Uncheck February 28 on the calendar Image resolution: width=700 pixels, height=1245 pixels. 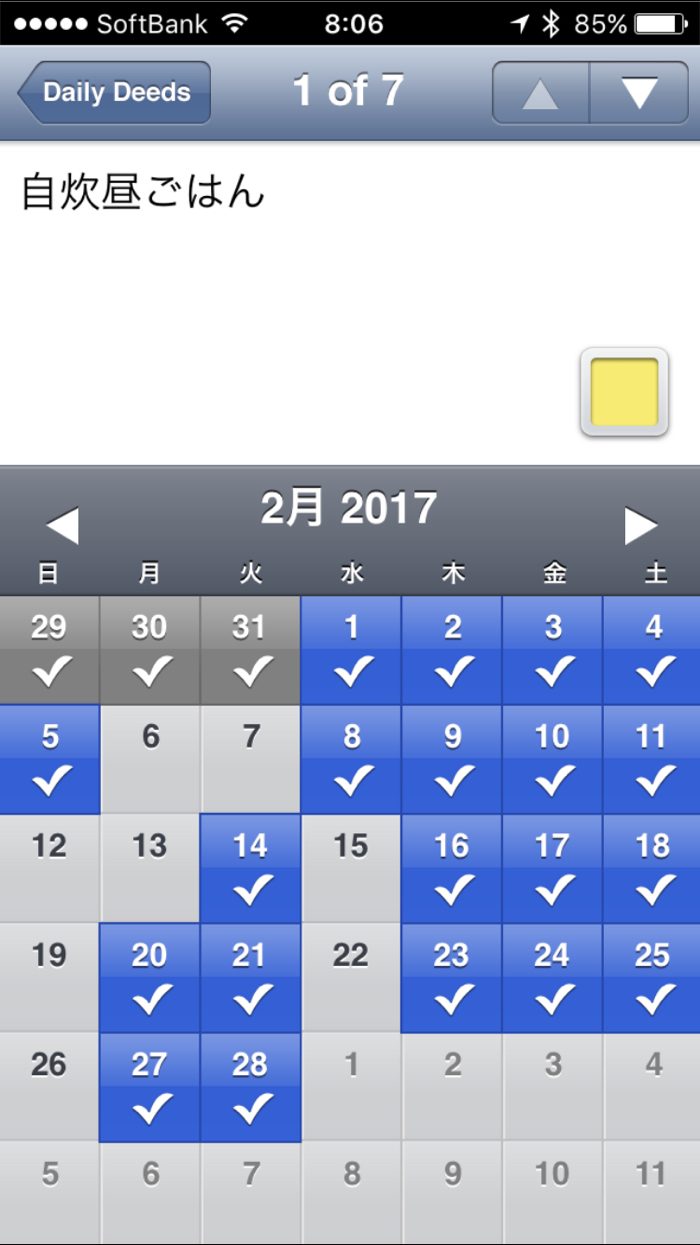click(x=250, y=1086)
